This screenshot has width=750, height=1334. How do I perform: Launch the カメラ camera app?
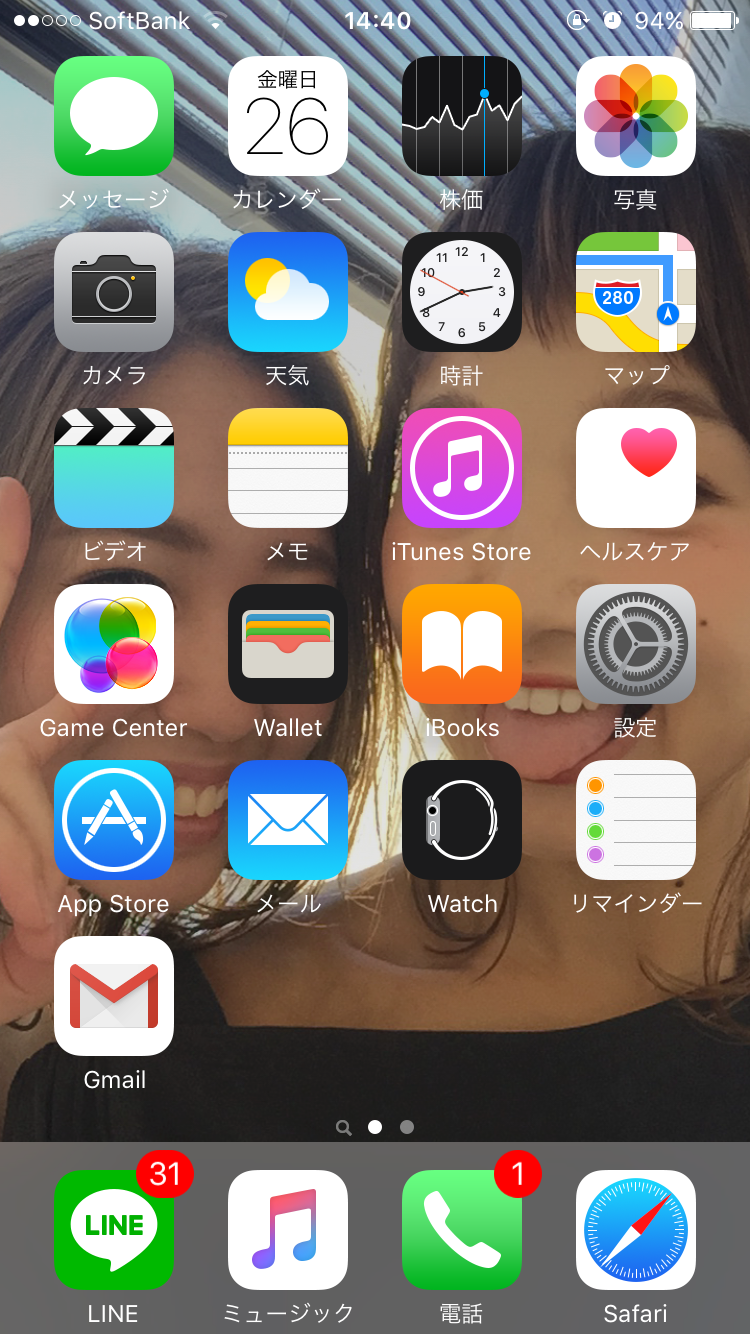coord(114,292)
